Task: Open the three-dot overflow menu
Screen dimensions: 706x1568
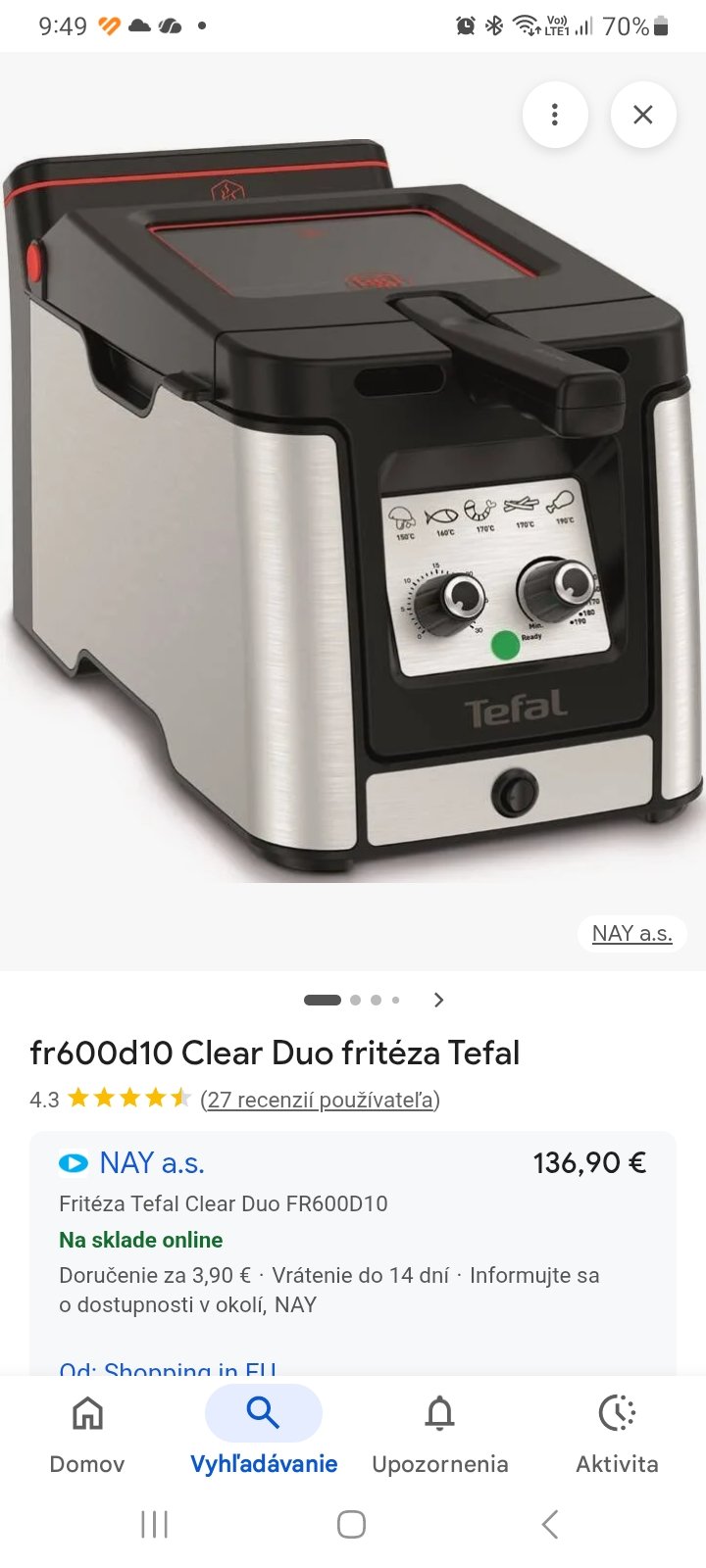Action: pos(555,115)
